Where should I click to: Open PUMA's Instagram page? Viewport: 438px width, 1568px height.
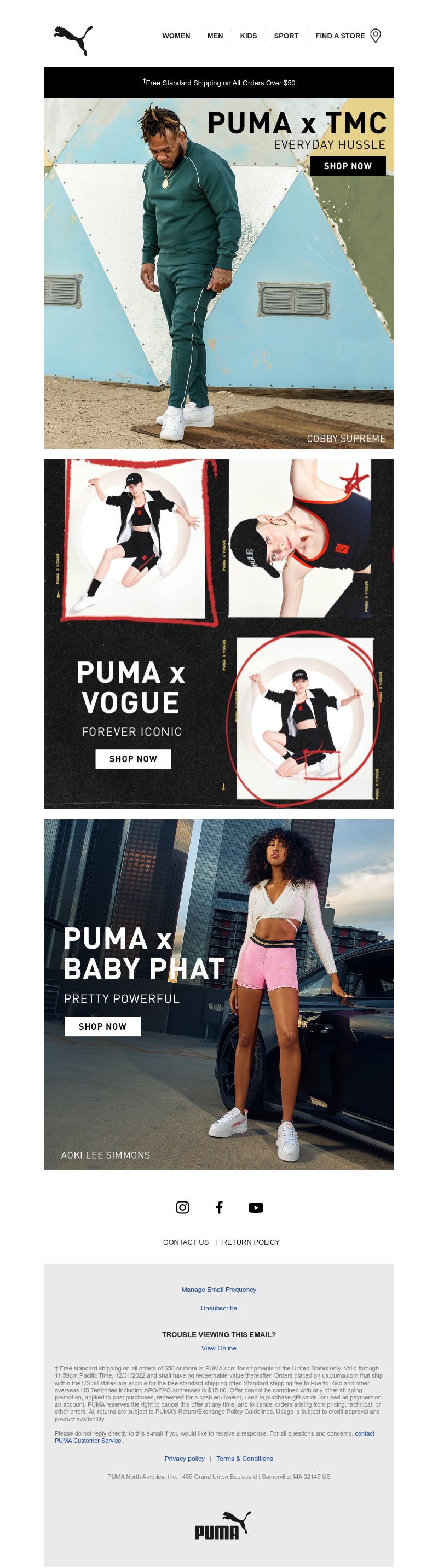(x=182, y=1207)
